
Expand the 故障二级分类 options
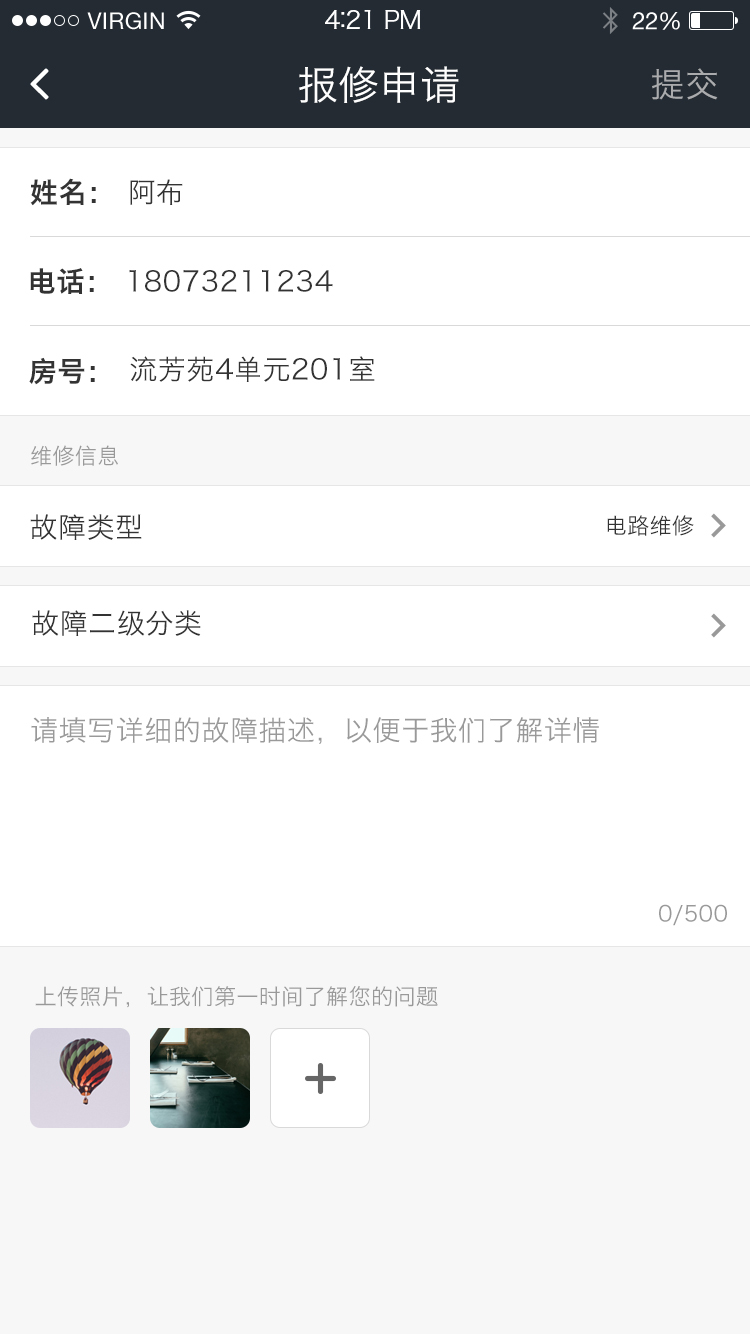coord(375,625)
